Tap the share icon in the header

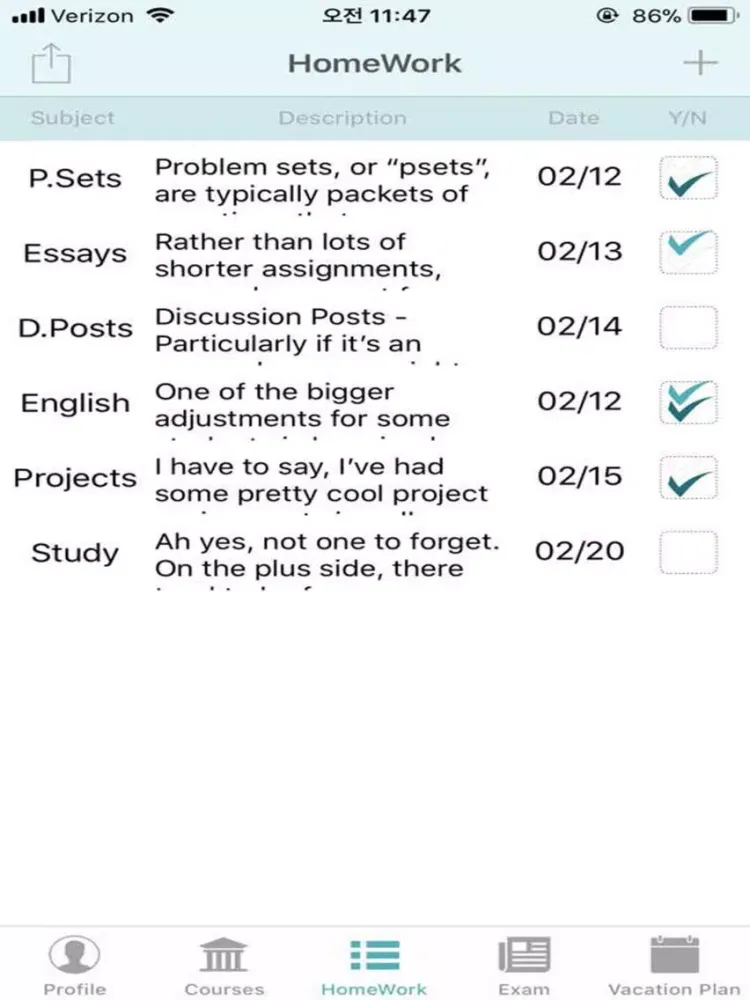[51, 64]
